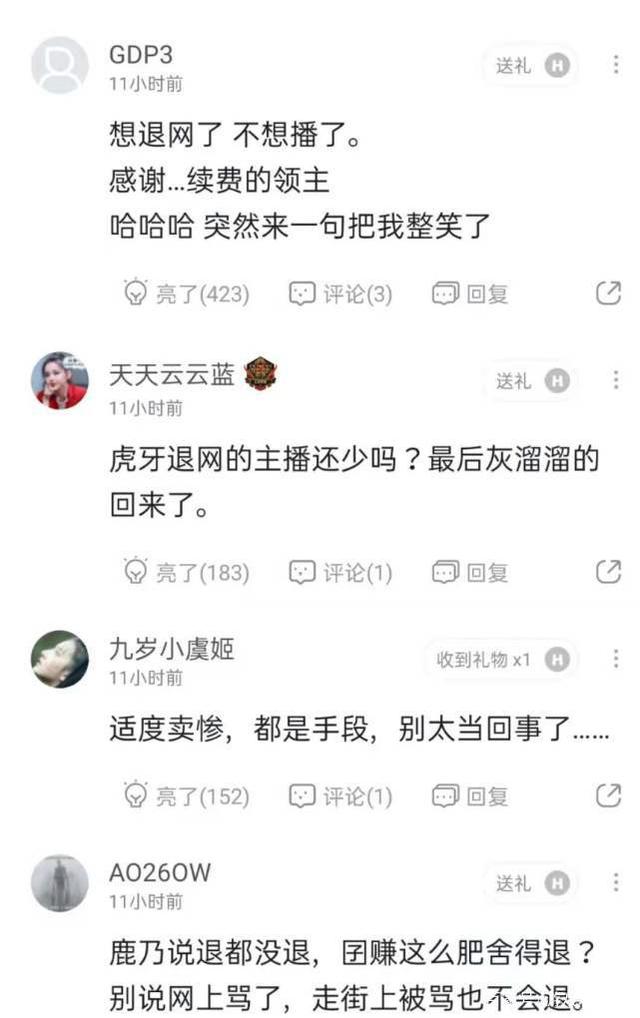
Task: Open overflow menu on AO26OW's comment
Action: pyautogui.click(x=616, y=883)
